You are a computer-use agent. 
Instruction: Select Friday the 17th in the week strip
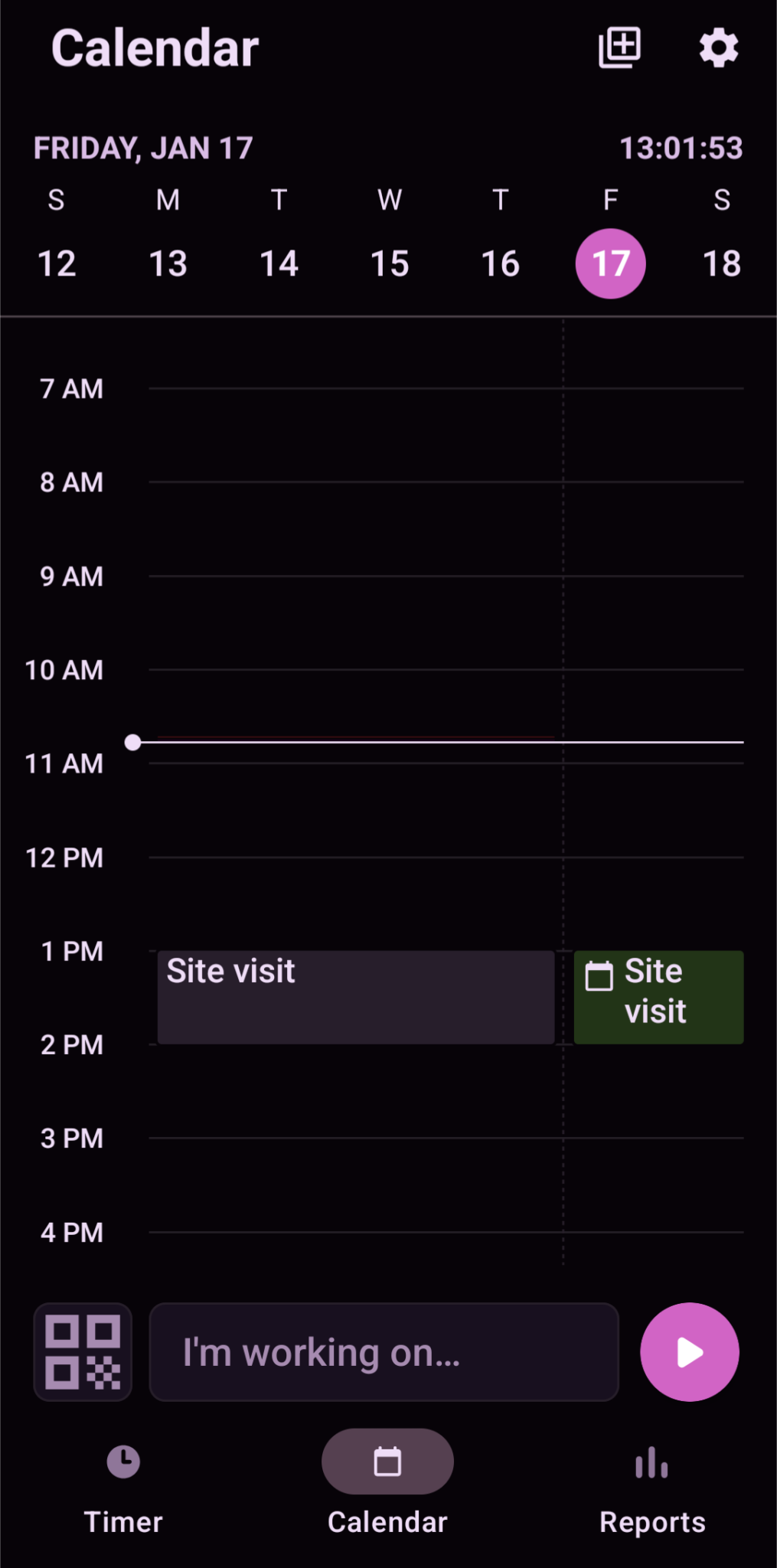coord(609,263)
